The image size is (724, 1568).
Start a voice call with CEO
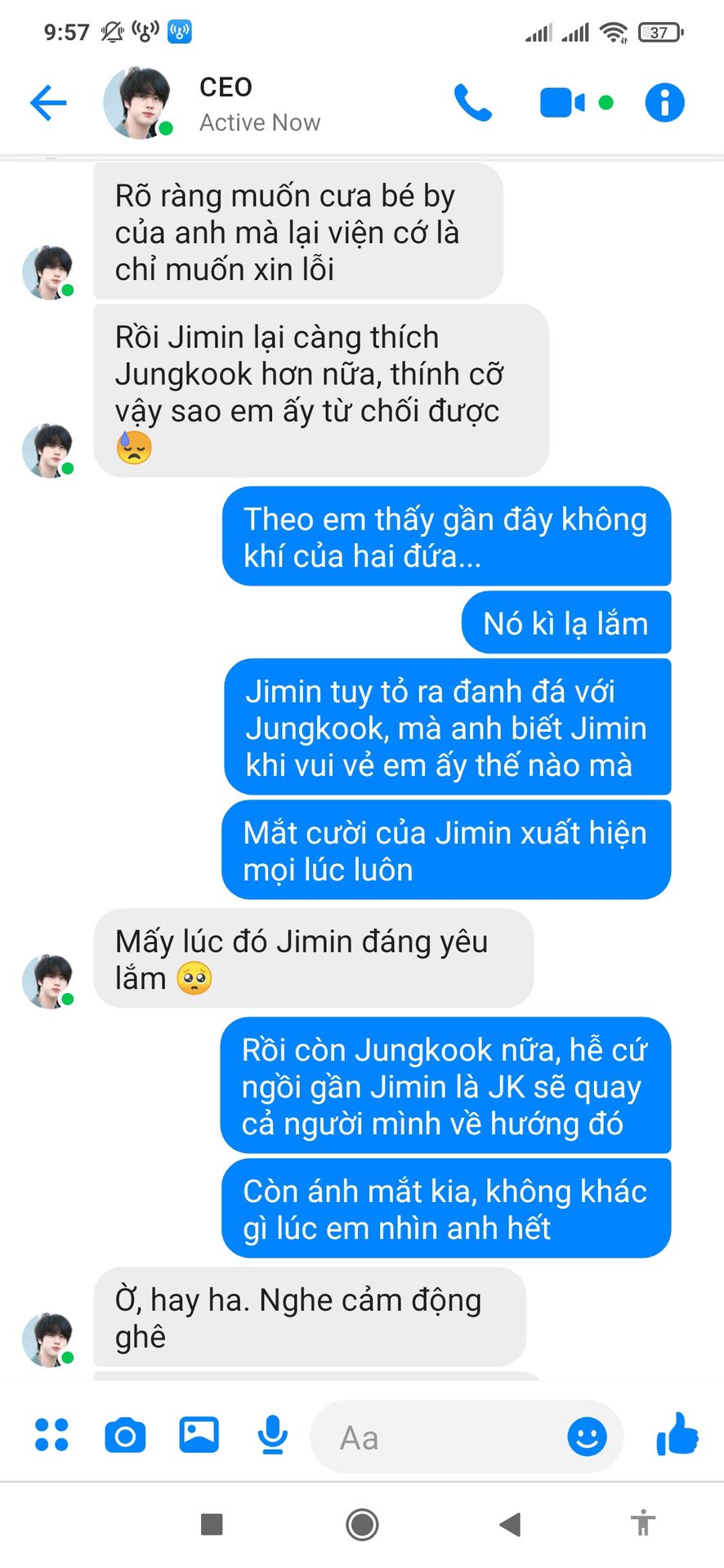[473, 103]
